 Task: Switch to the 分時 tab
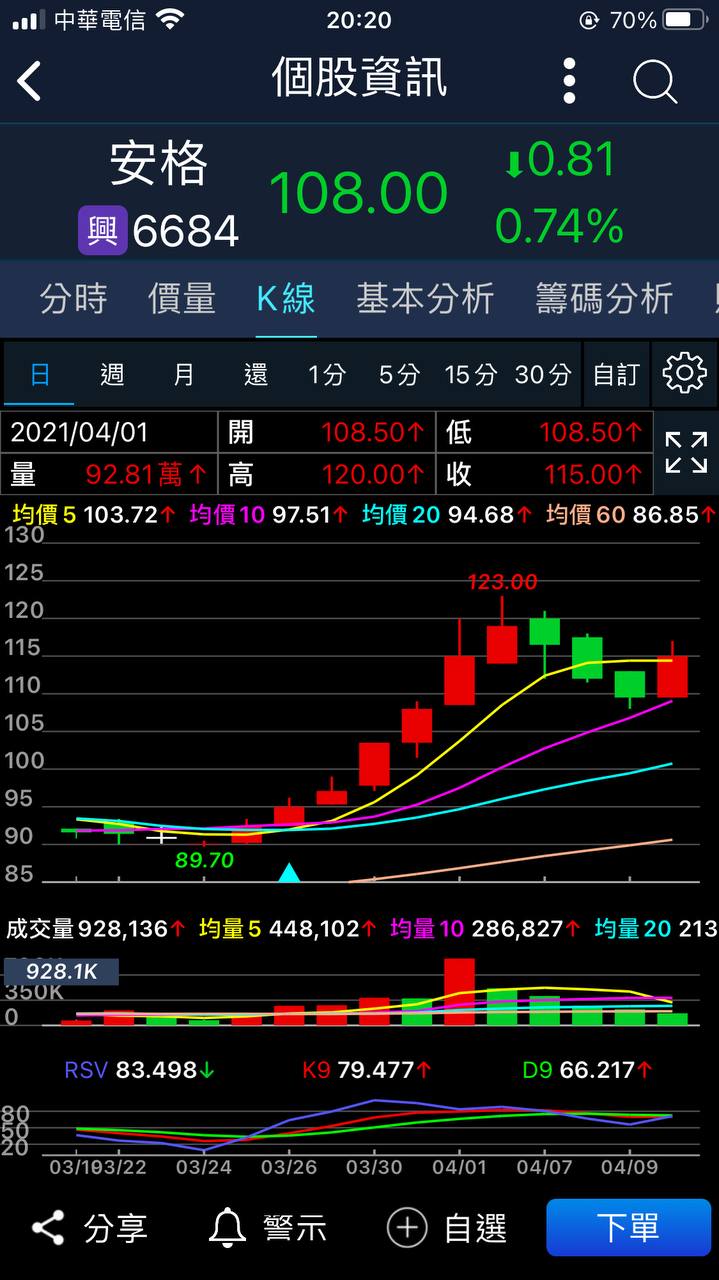click(x=73, y=298)
